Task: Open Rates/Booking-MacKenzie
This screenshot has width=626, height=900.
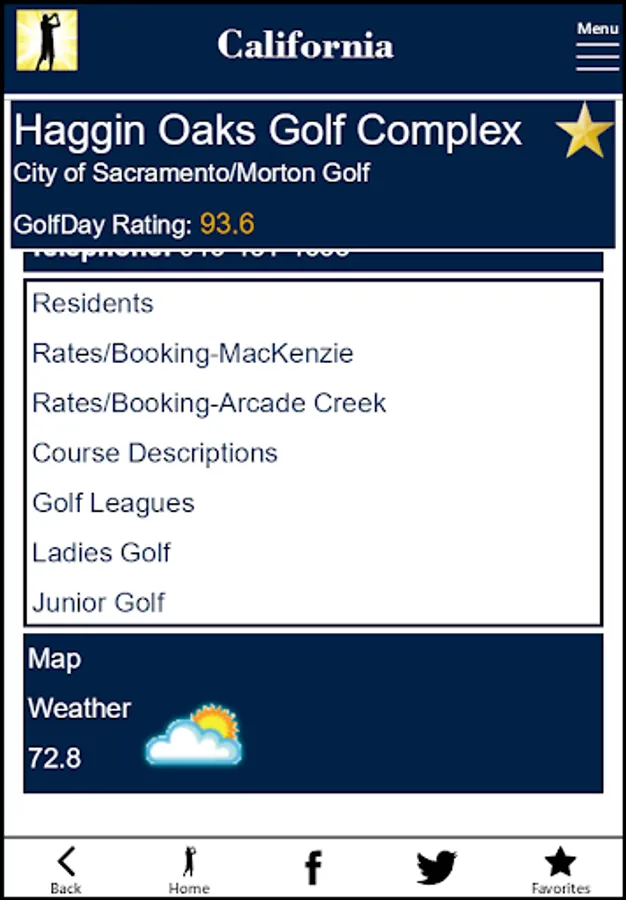Action: (x=193, y=354)
